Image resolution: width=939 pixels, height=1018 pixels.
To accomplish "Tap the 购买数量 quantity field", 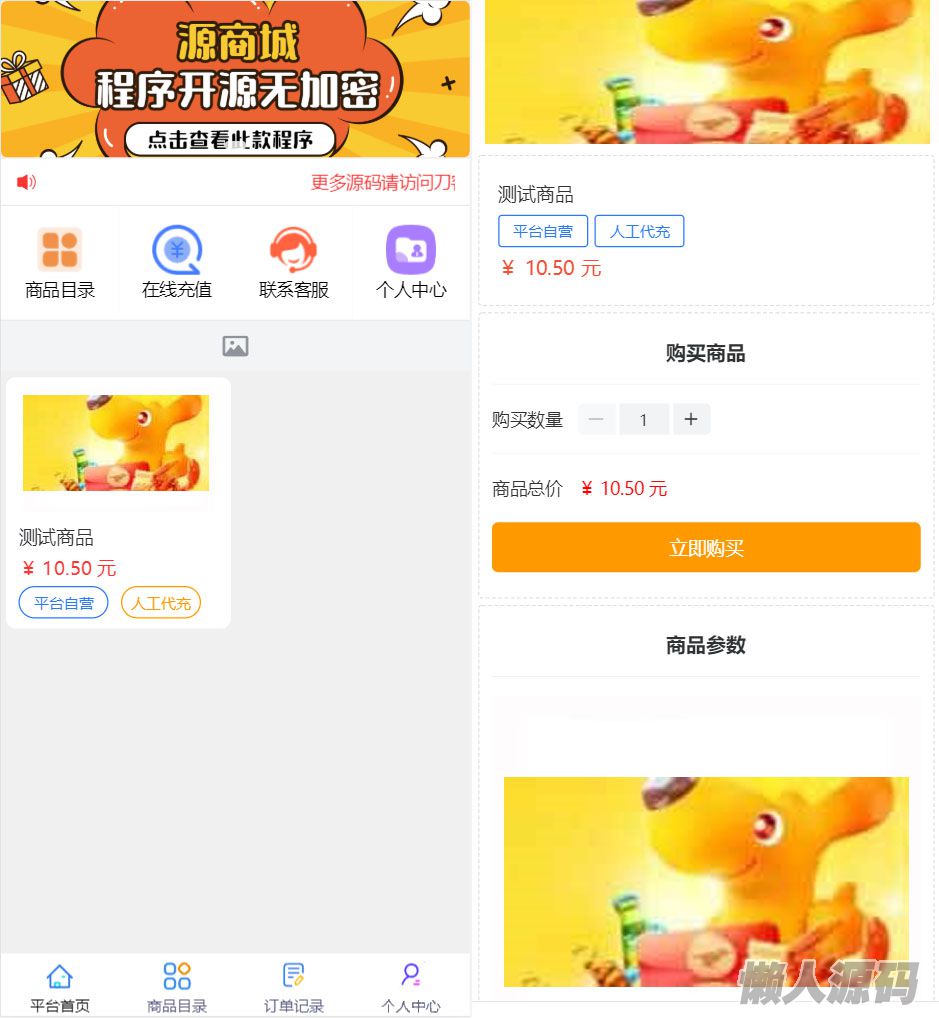I will click(643, 420).
